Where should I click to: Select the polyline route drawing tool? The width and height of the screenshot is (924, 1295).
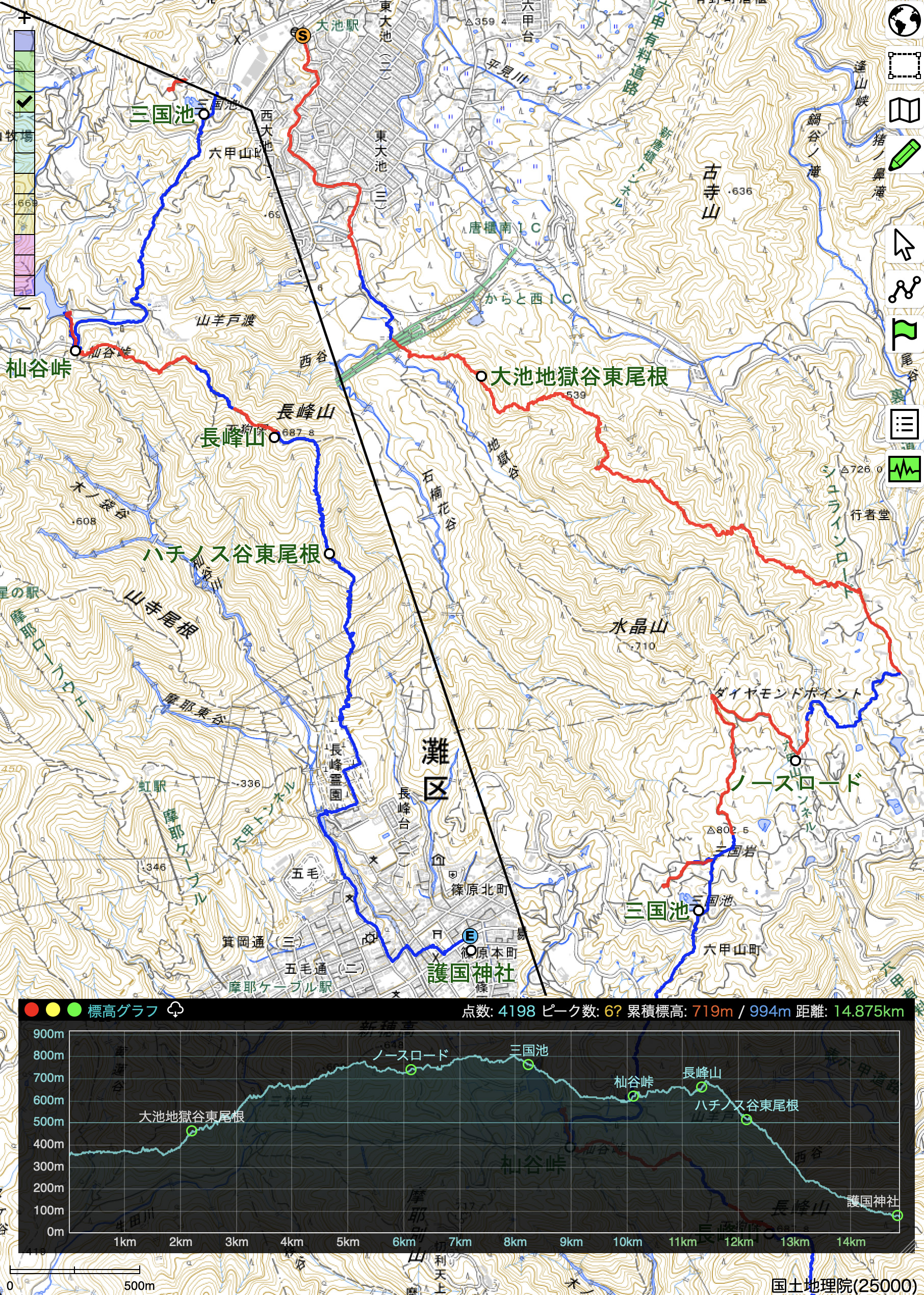(904, 289)
